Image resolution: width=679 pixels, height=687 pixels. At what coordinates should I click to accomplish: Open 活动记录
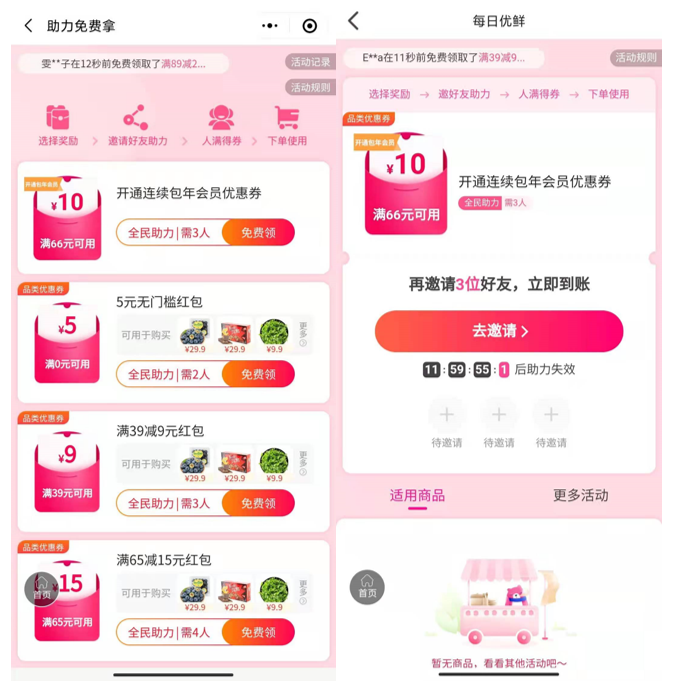point(310,62)
